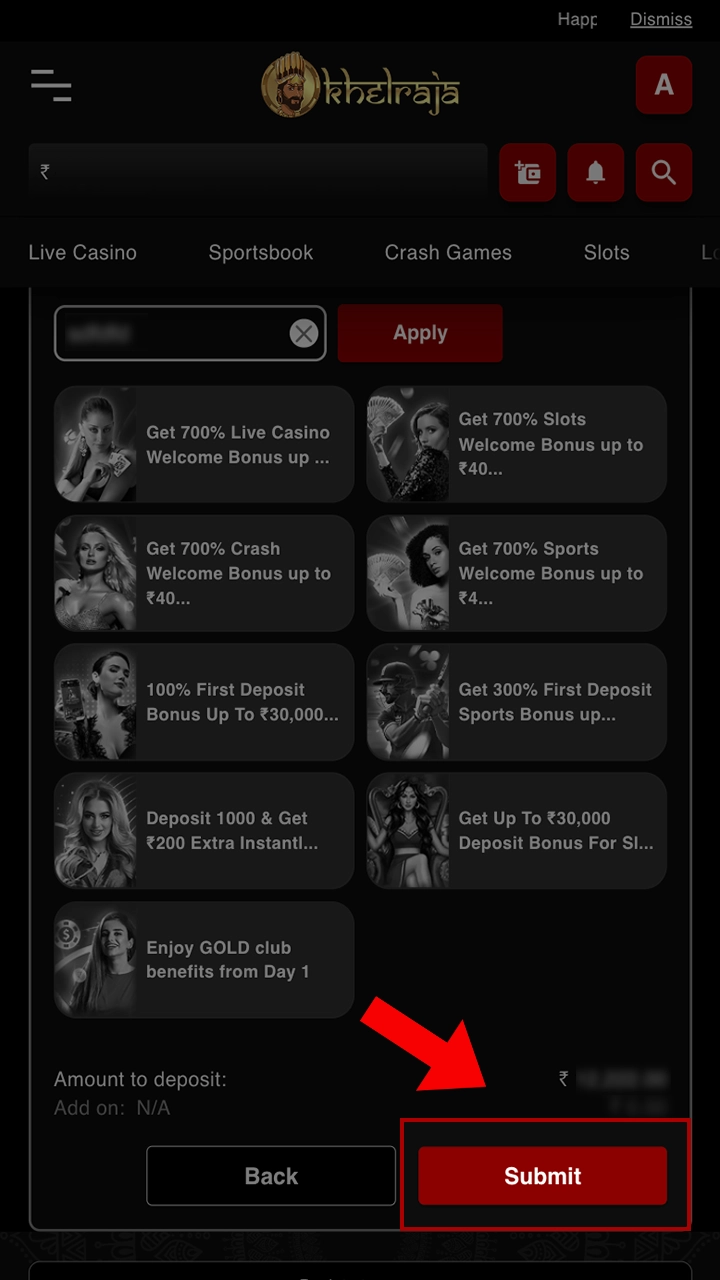Open the hamburger drawer menu
This screenshot has height=1280, width=720.
point(51,86)
